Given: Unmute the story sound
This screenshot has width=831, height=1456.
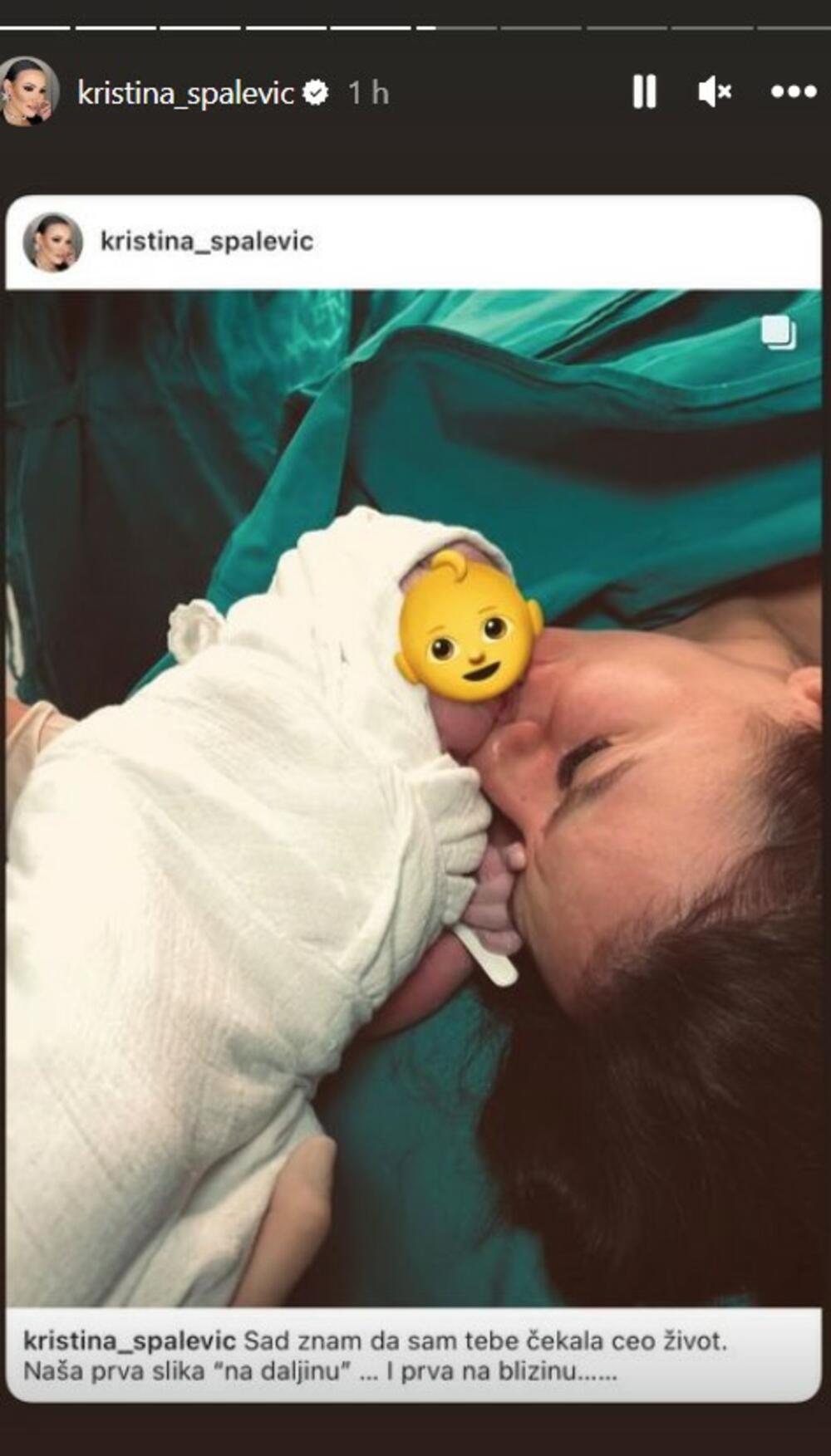Looking at the screenshot, I should tap(715, 91).
